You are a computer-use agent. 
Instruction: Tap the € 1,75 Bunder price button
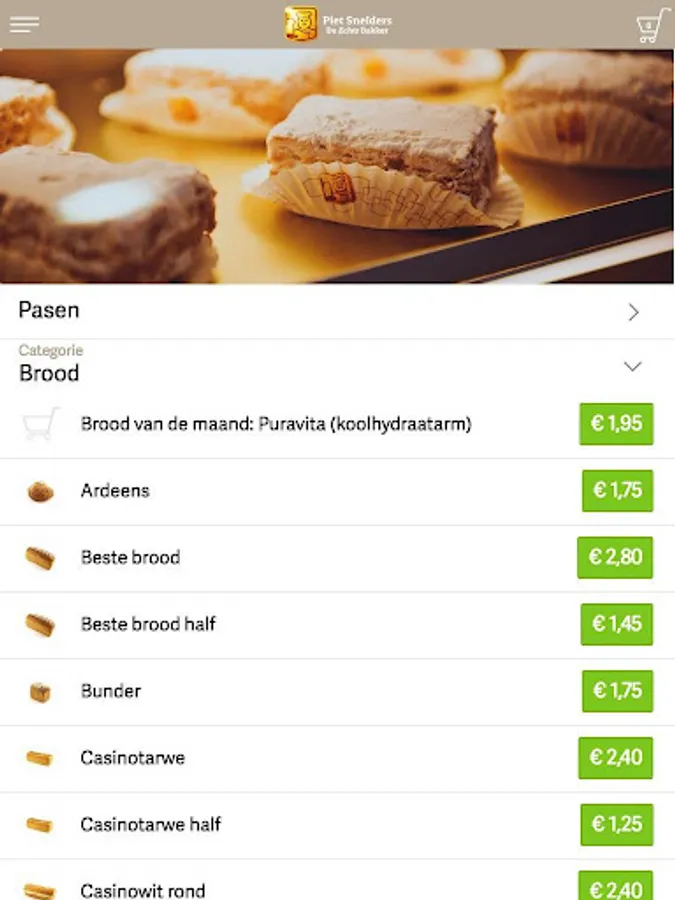click(x=617, y=691)
